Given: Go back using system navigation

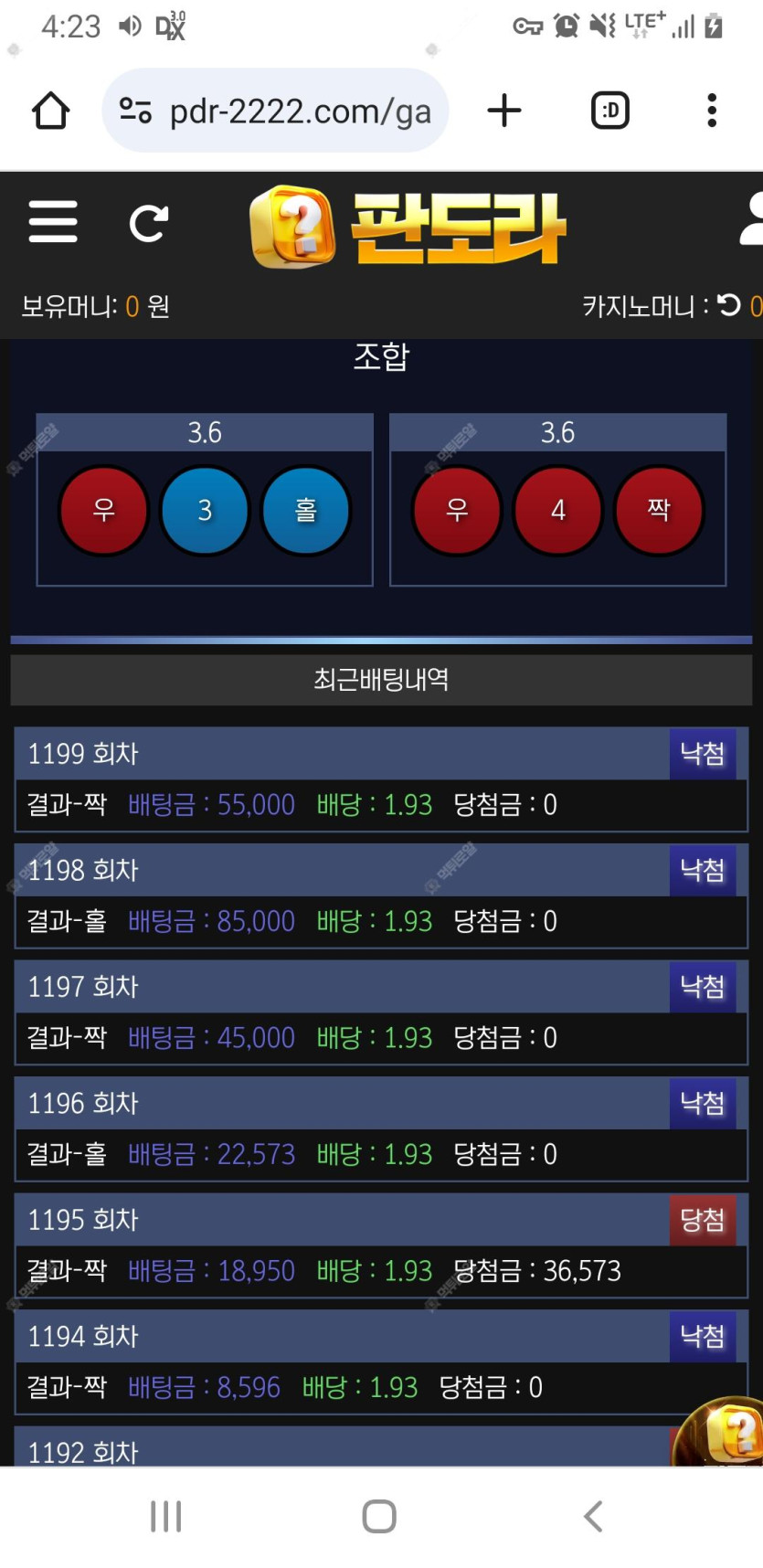Looking at the screenshot, I should pos(593,1517).
